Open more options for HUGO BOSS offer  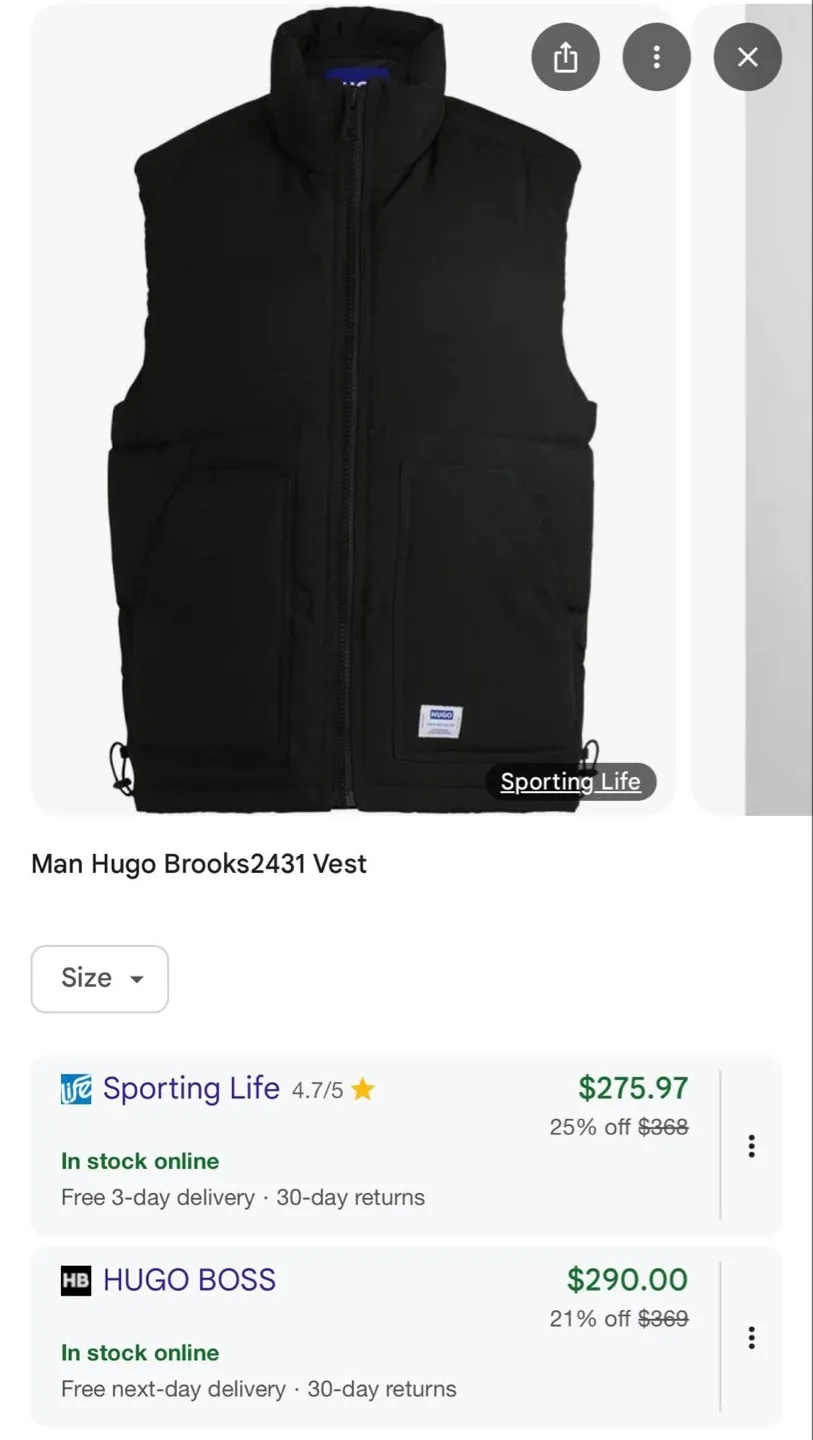click(x=751, y=1338)
